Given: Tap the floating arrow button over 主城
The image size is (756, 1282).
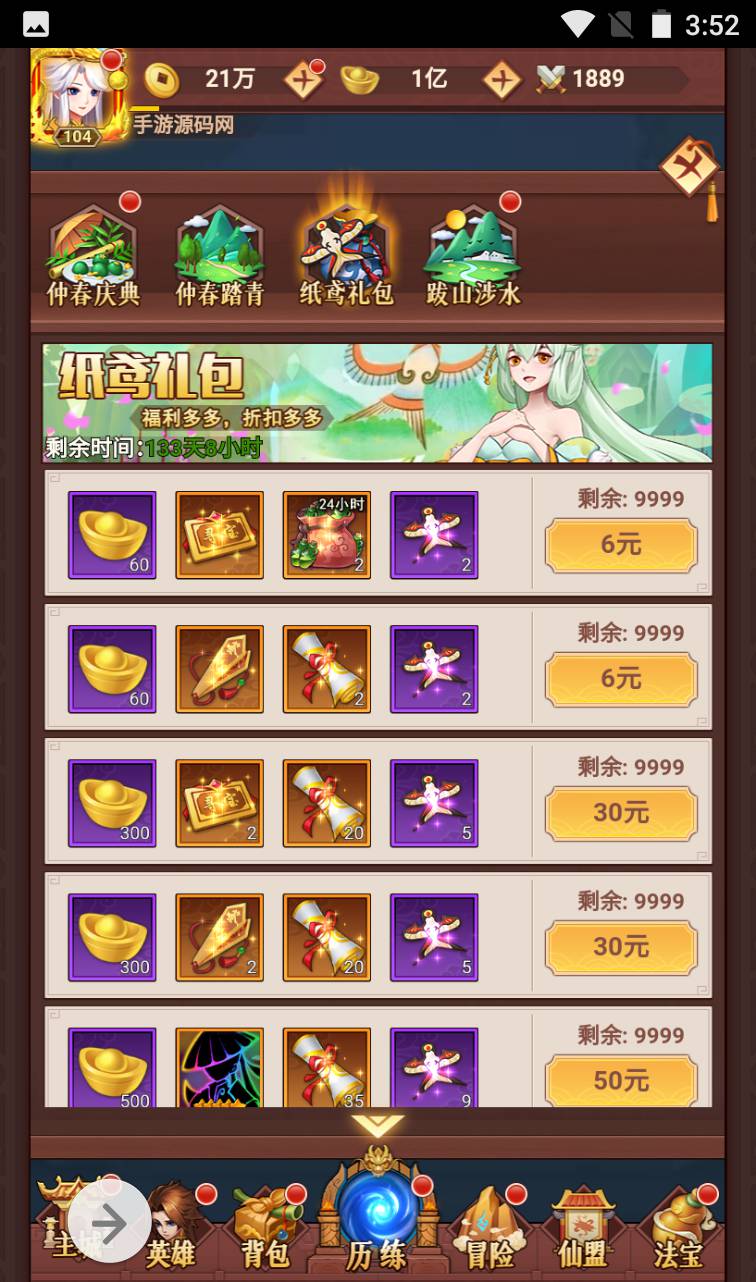Looking at the screenshot, I should [x=109, y=1222].
